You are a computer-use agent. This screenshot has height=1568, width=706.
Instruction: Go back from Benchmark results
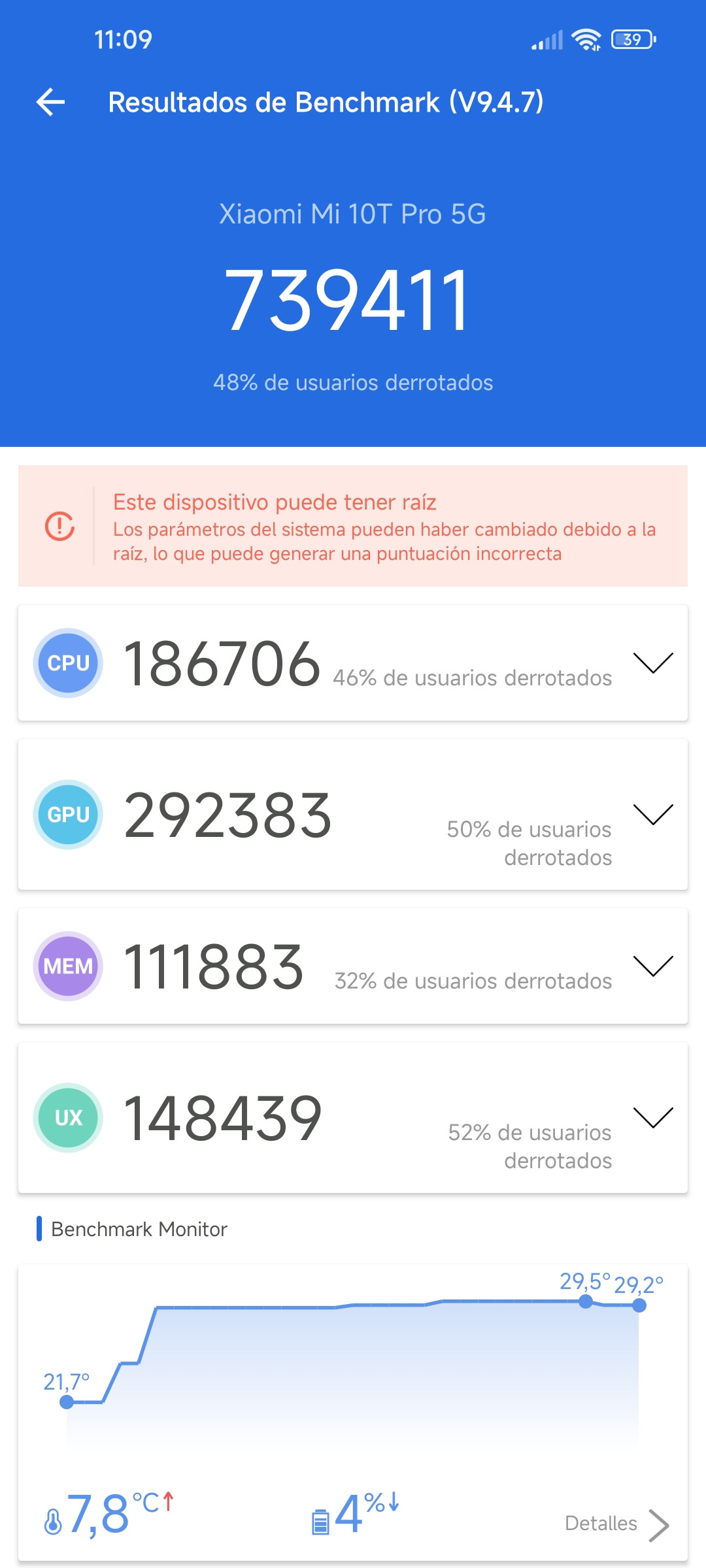click(50, 103)
